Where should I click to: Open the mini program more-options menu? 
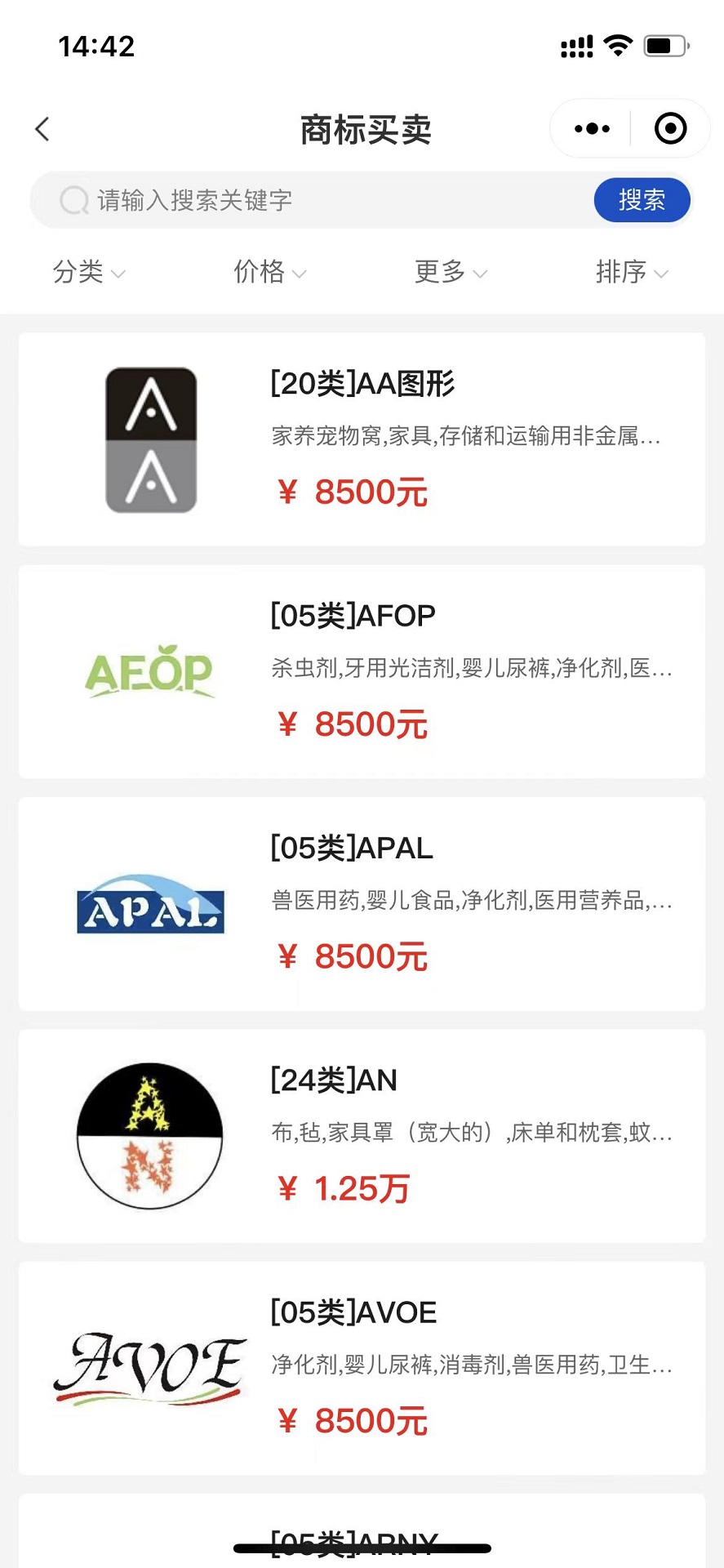tap(592, 129)
